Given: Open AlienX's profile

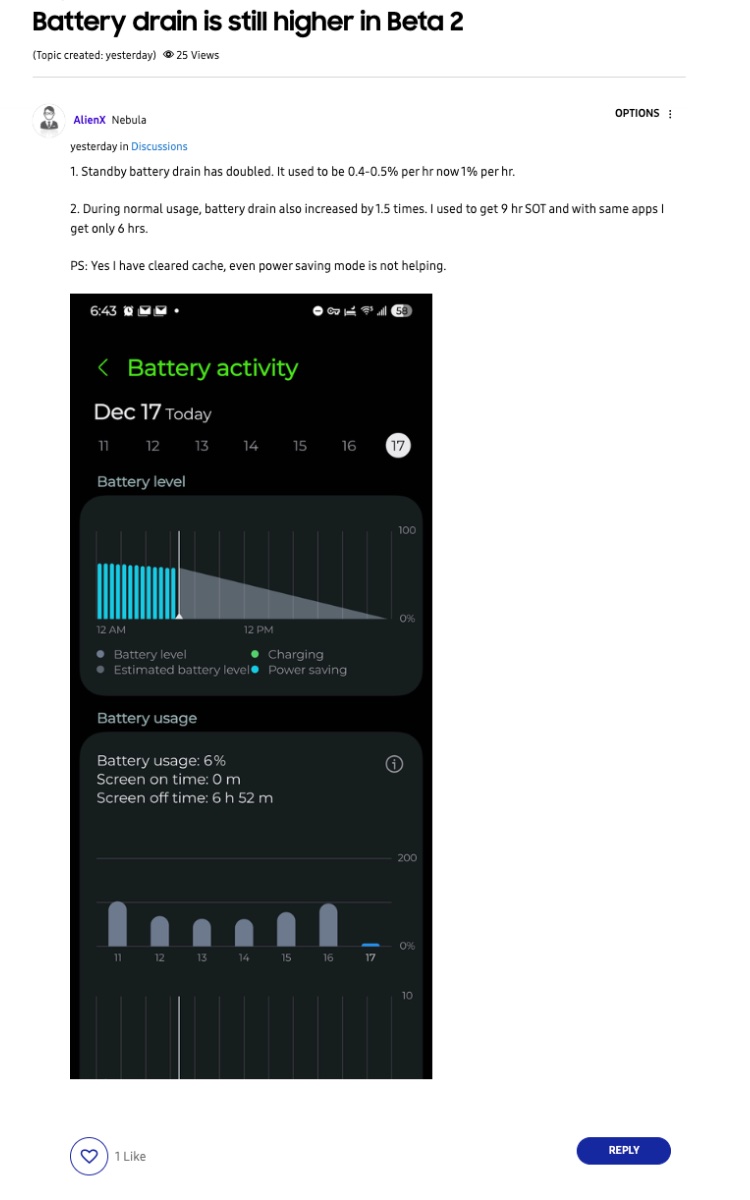Looking at the screenshot, I should [x=89, y=120].
